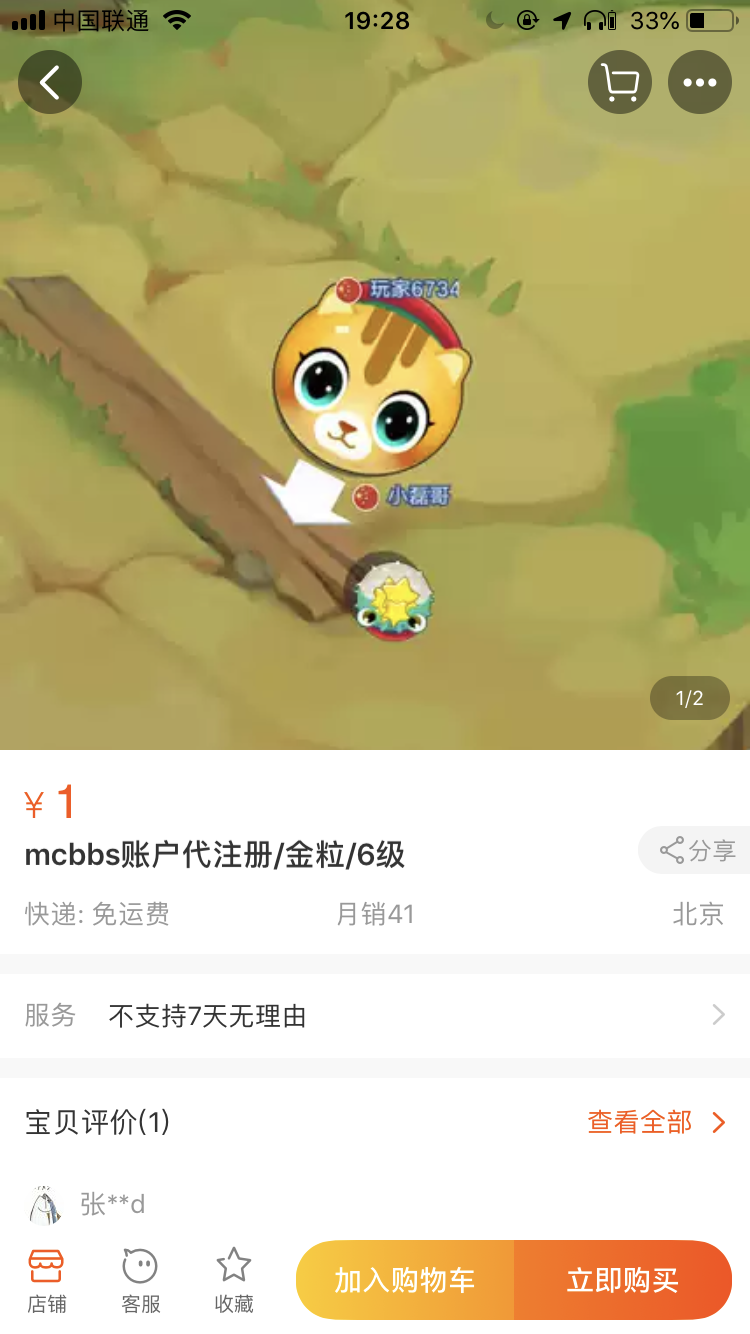This screenshot has height=1334, width=750.
Task: Buy now with 立即购买
Action: [x=623, y=1280]
